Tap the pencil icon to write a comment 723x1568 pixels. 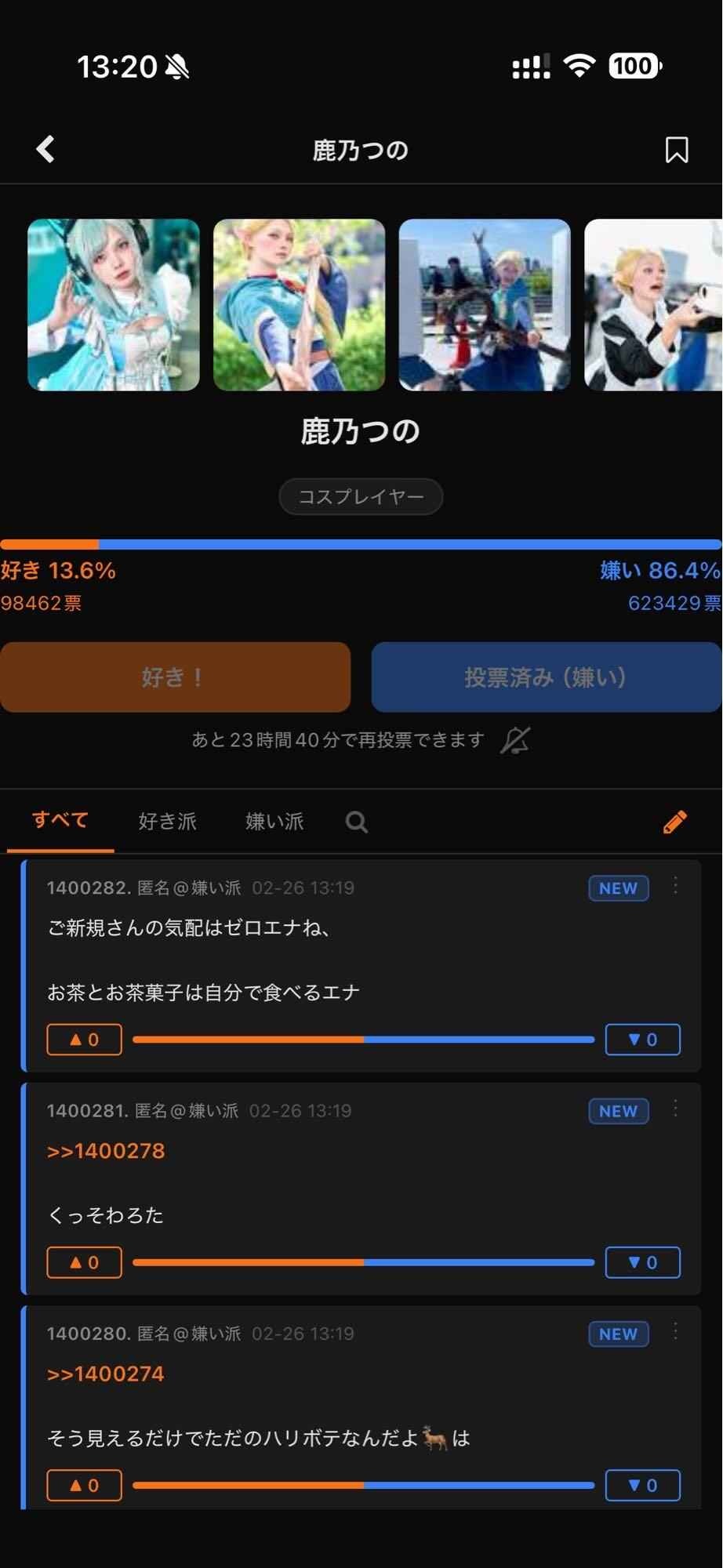tap(673, 822)
